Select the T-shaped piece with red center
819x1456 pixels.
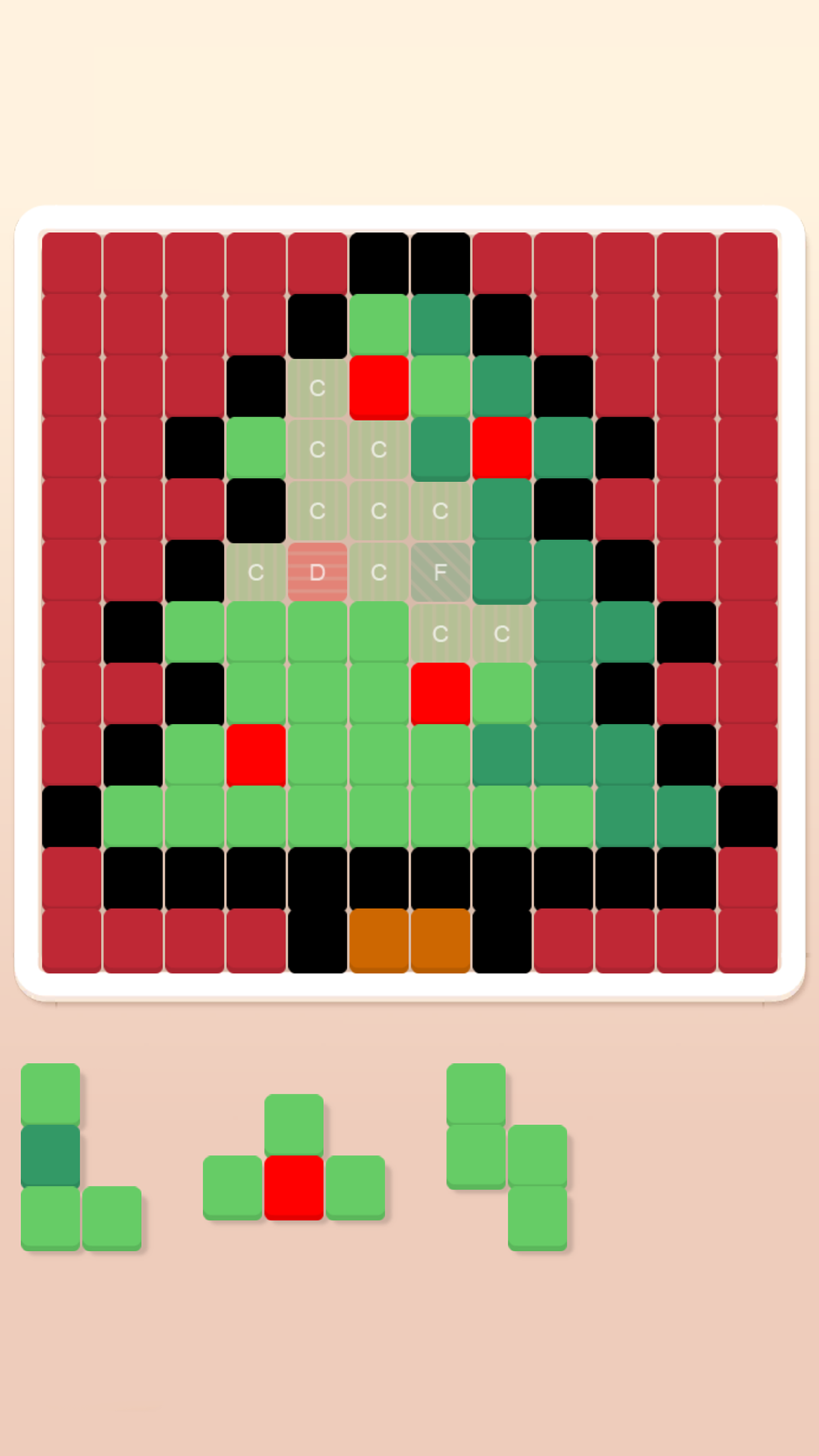(x=294, y=1187)
